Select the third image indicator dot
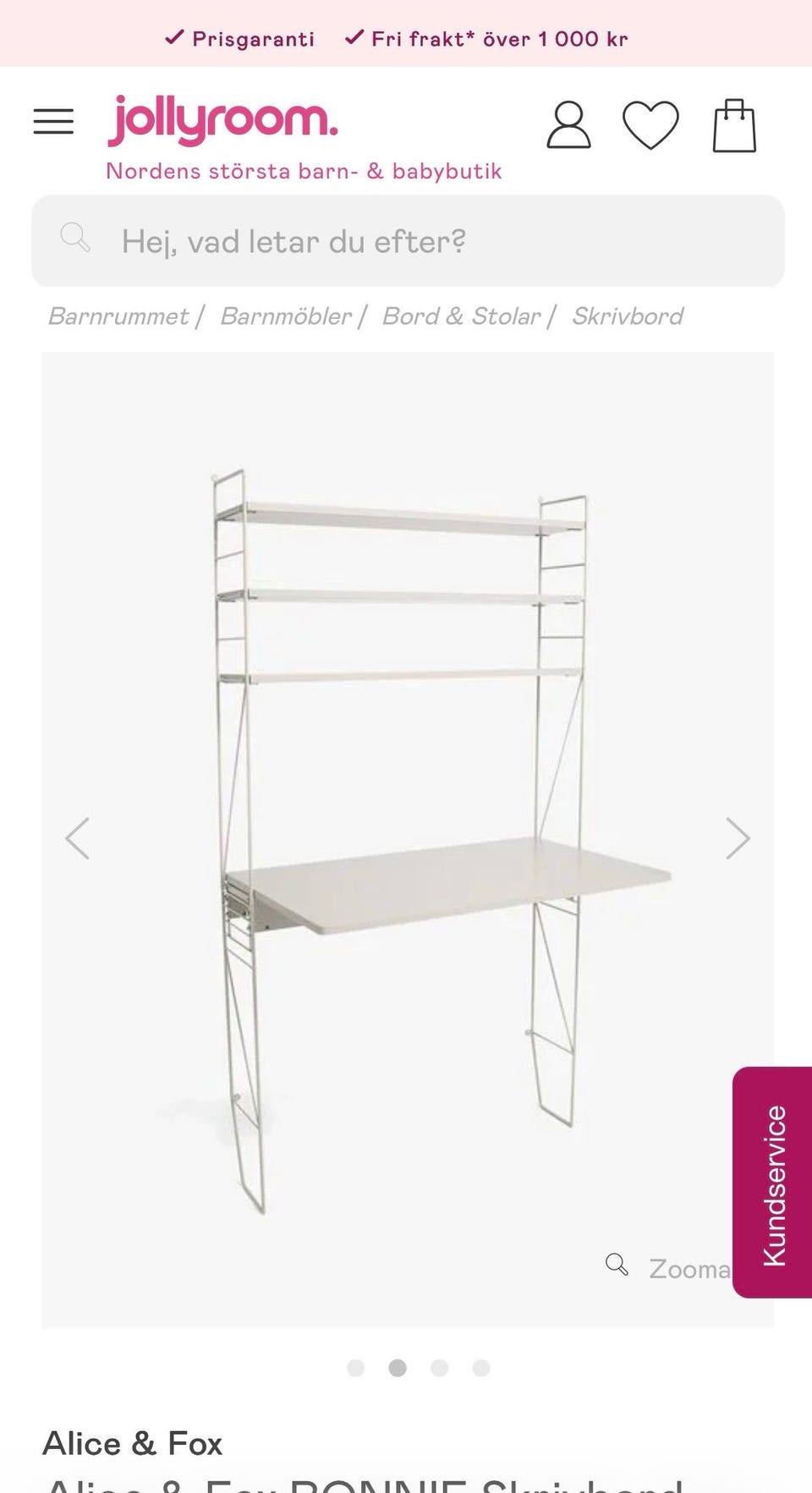812x1493 pixels. point(439,1368)
